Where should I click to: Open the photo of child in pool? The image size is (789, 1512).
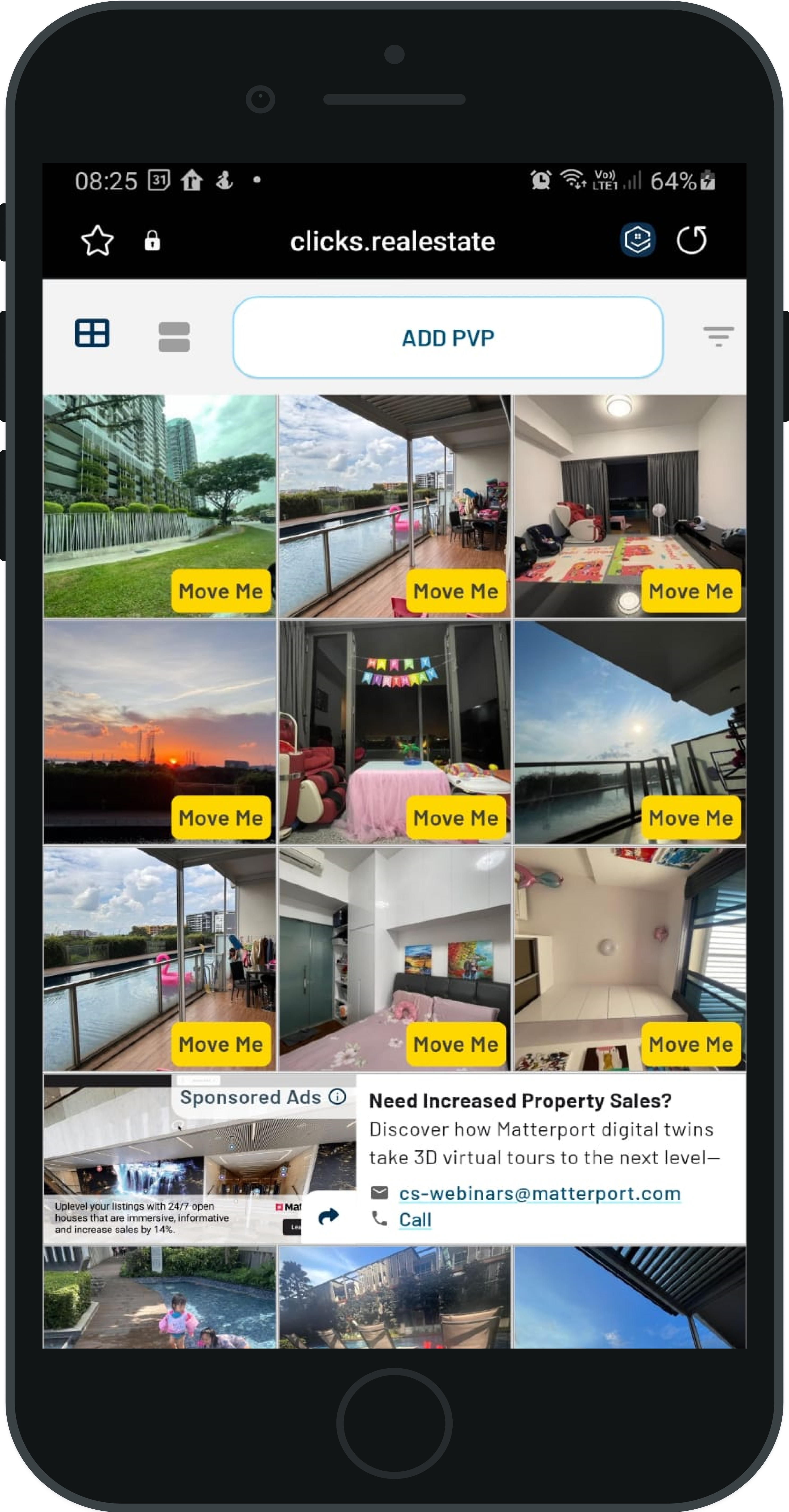tap(159, 1297)
